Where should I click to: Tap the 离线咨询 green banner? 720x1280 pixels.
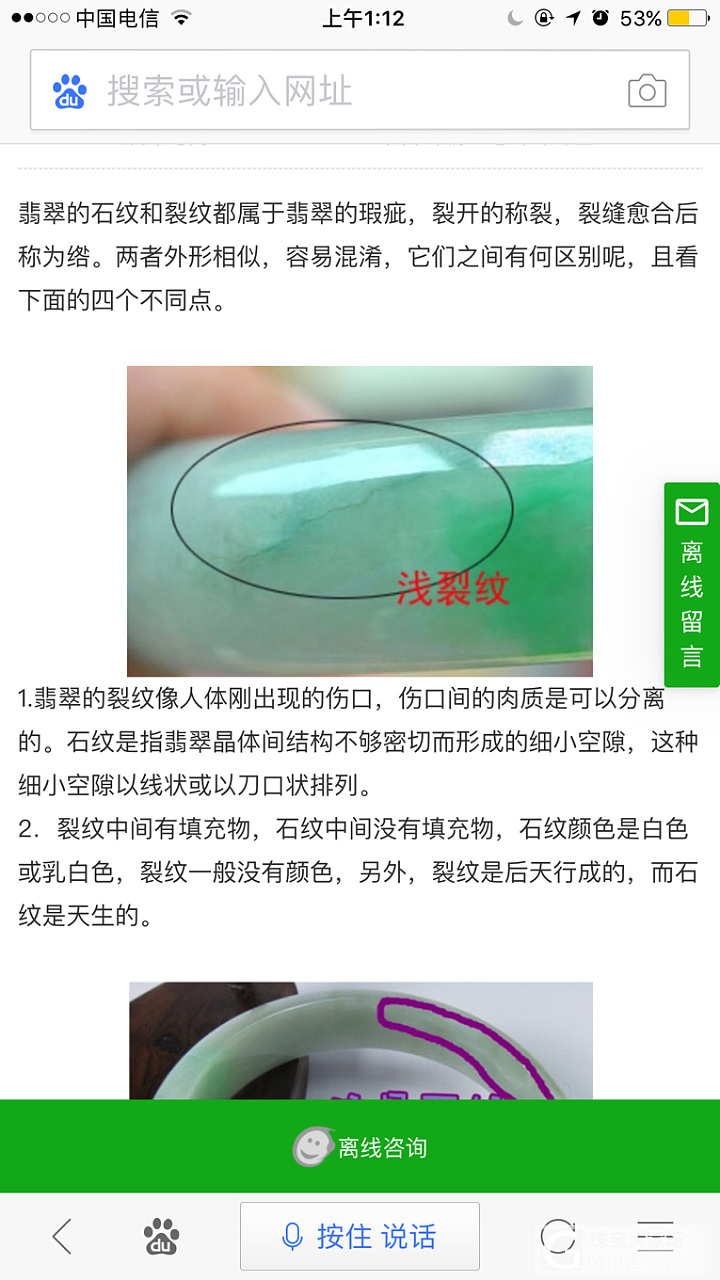click(360, 1146)
